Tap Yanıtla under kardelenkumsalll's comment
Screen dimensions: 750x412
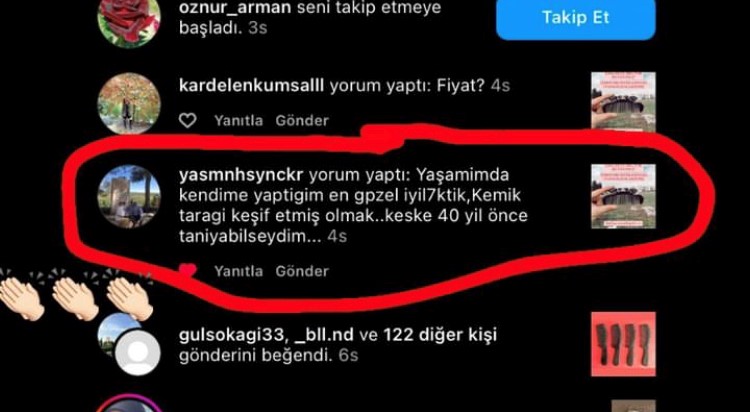pyautogui.click(x=238, y=120)
